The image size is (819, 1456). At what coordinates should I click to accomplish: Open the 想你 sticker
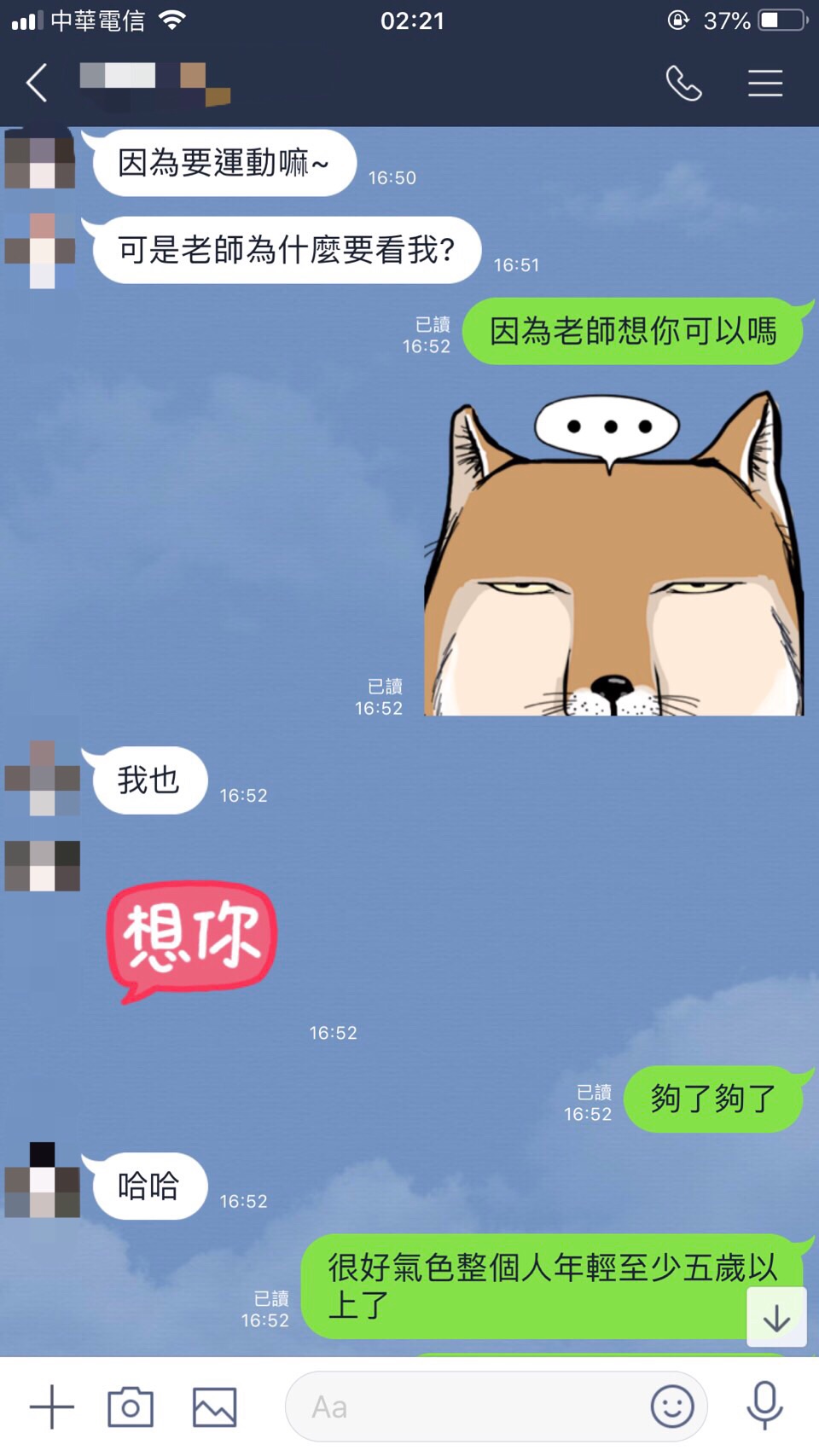tap(192, 939)
